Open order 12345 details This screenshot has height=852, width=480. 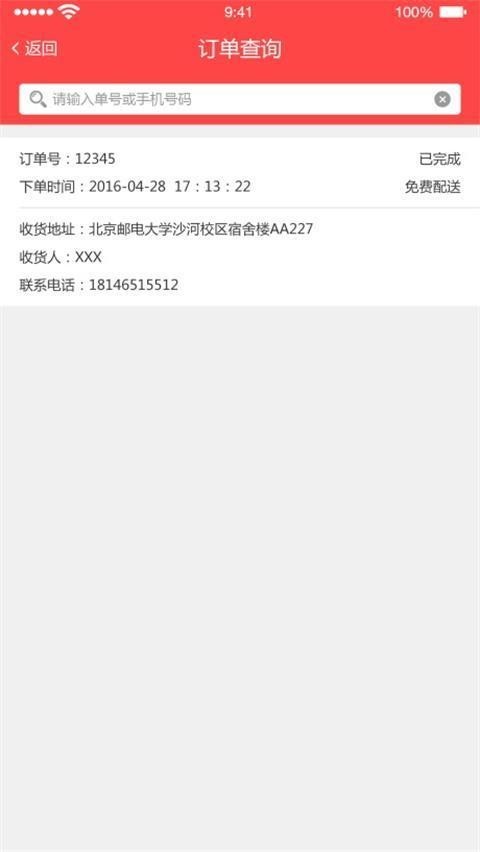[x=240, y=221]
